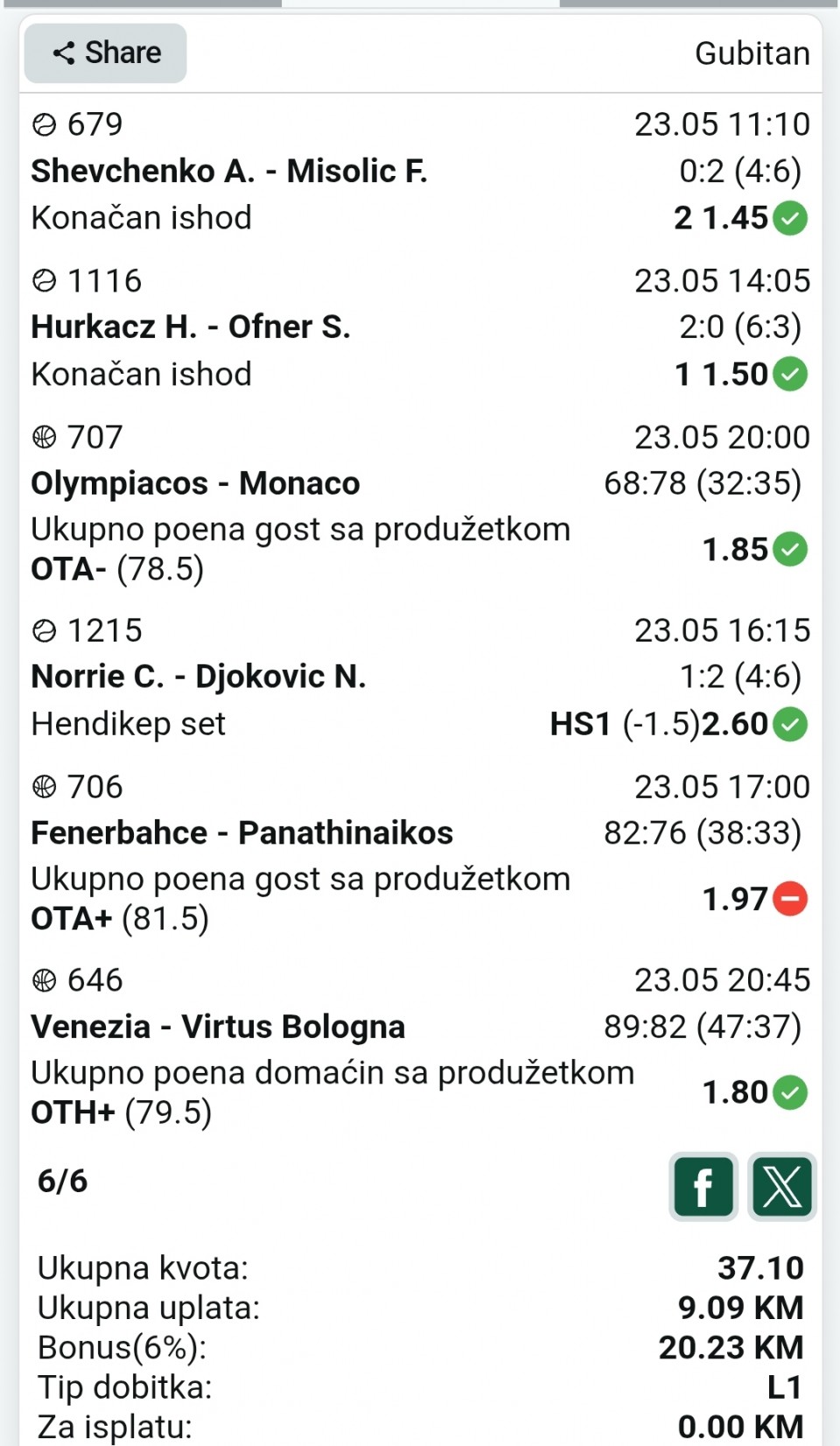The image size is (840, 1446).
Task: Share ticket on Facebook
Action: coord(703,1187)
